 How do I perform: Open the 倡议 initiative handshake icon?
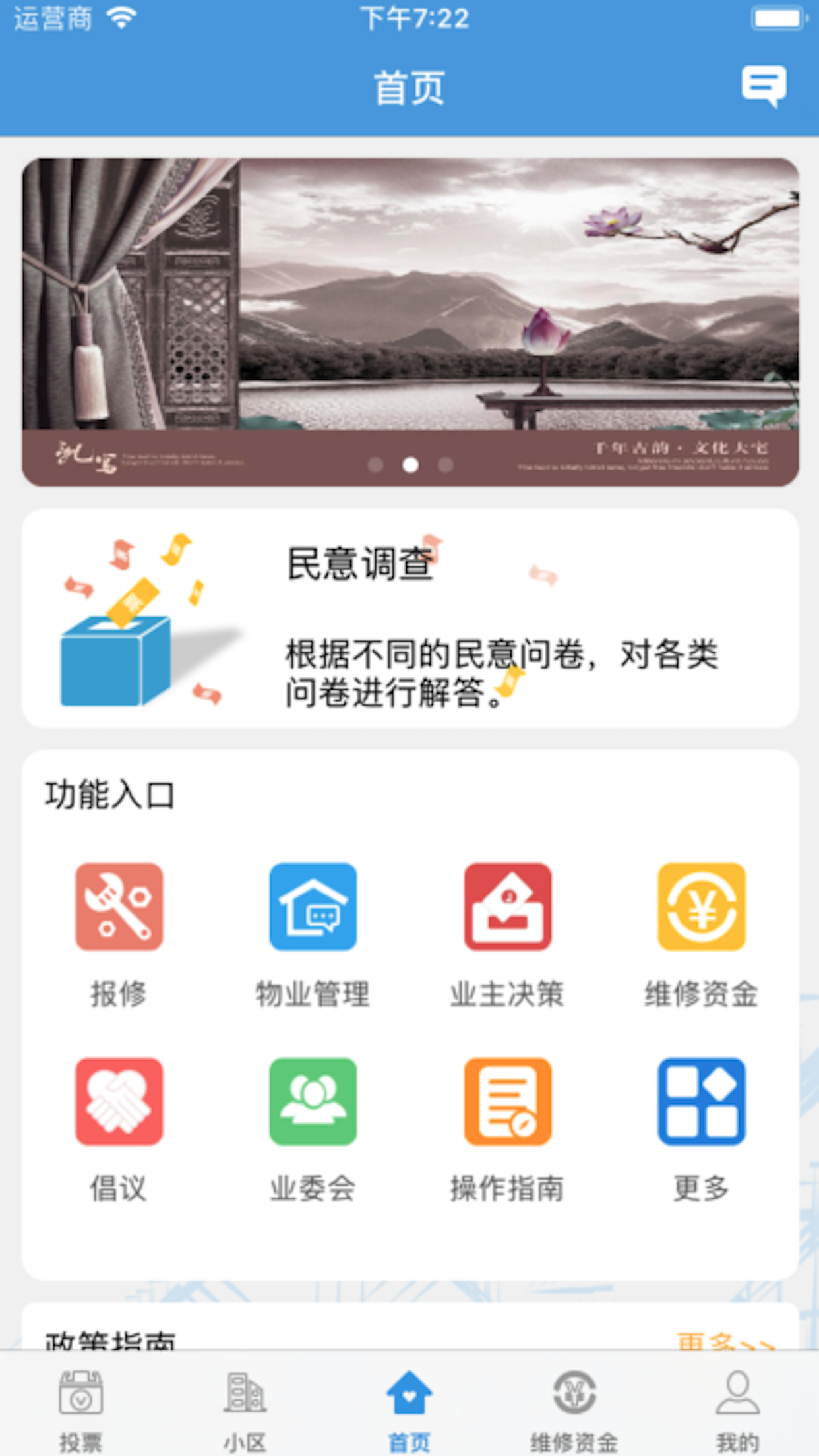point(119,1102)
